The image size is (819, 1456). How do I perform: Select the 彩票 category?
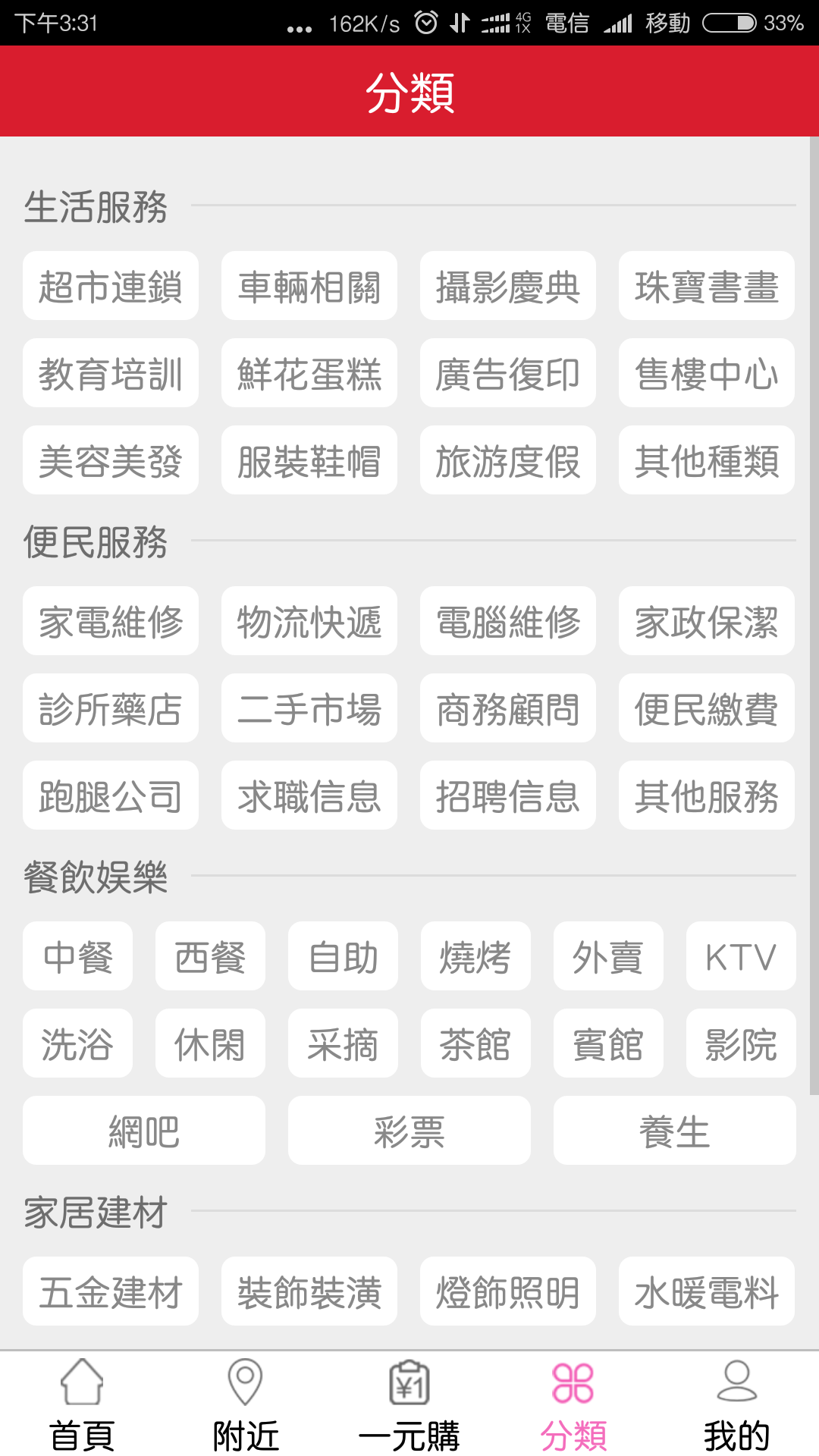click(409, 1131)
